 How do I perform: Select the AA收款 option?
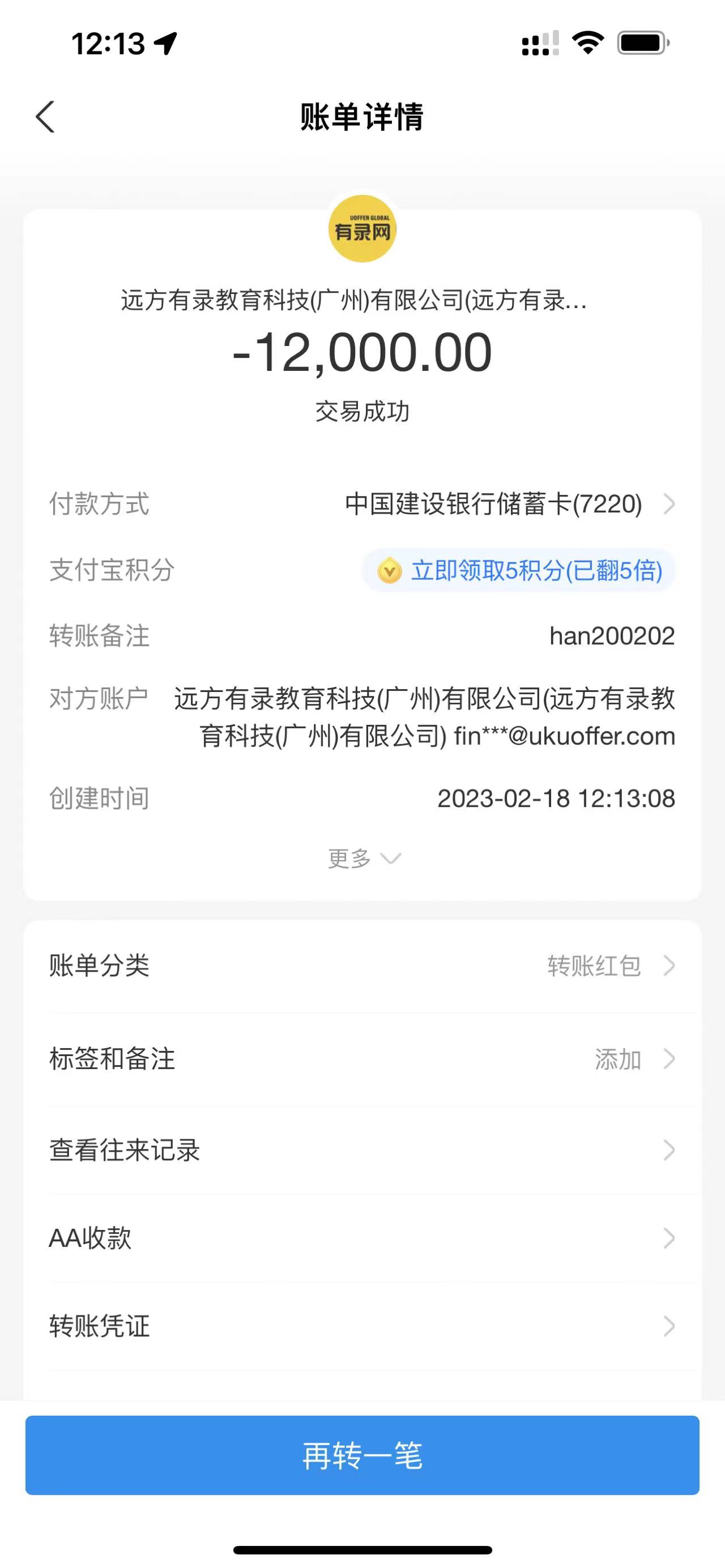[362, 1238]
